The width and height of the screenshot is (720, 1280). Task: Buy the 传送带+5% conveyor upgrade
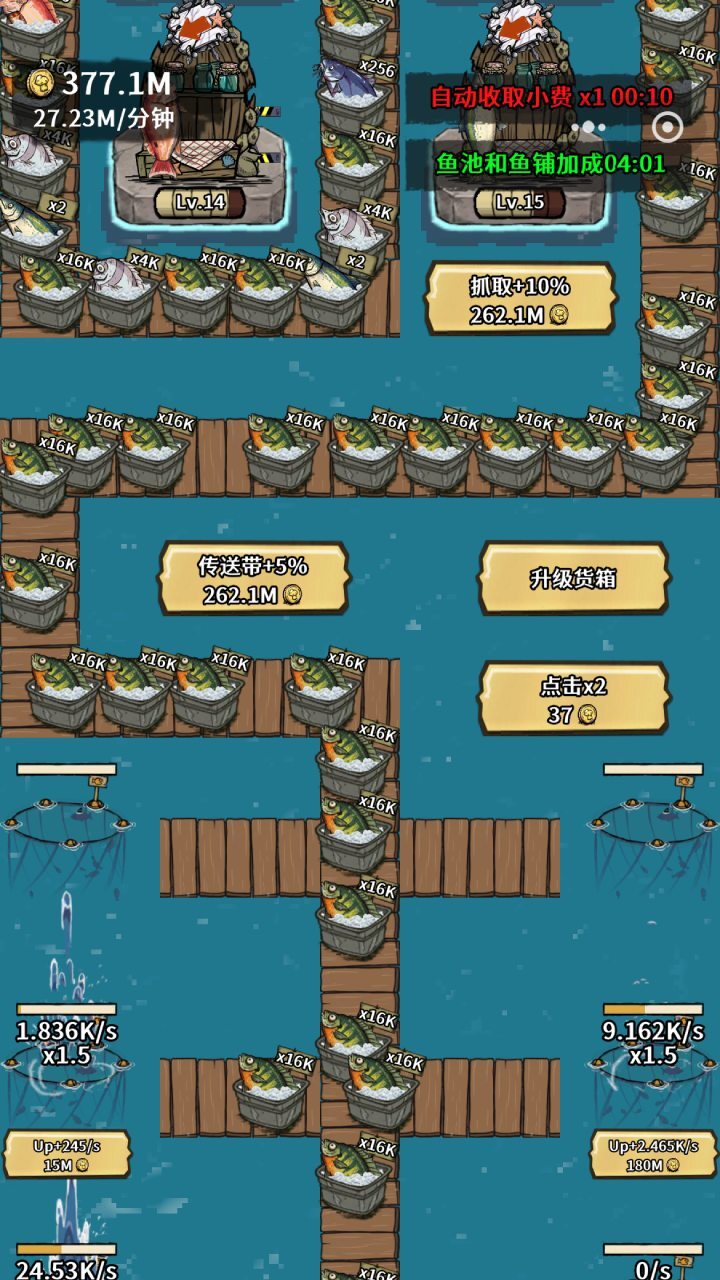coord(253,579)
